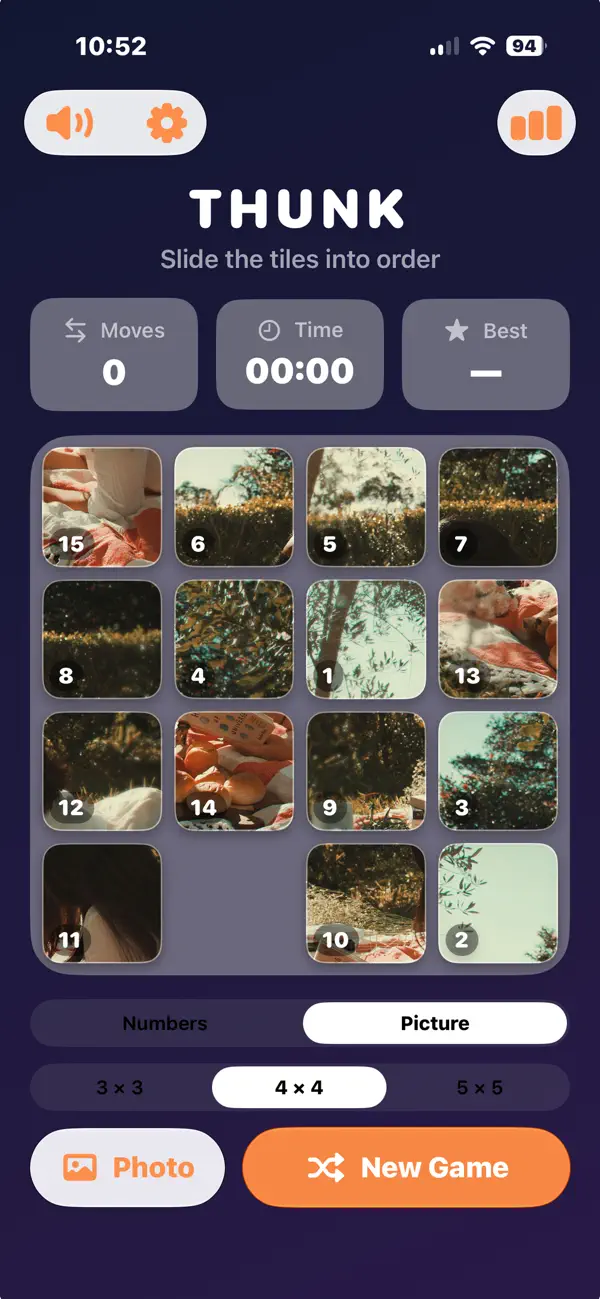Start a New Game
The image size is (600, 1299).
406,1167
